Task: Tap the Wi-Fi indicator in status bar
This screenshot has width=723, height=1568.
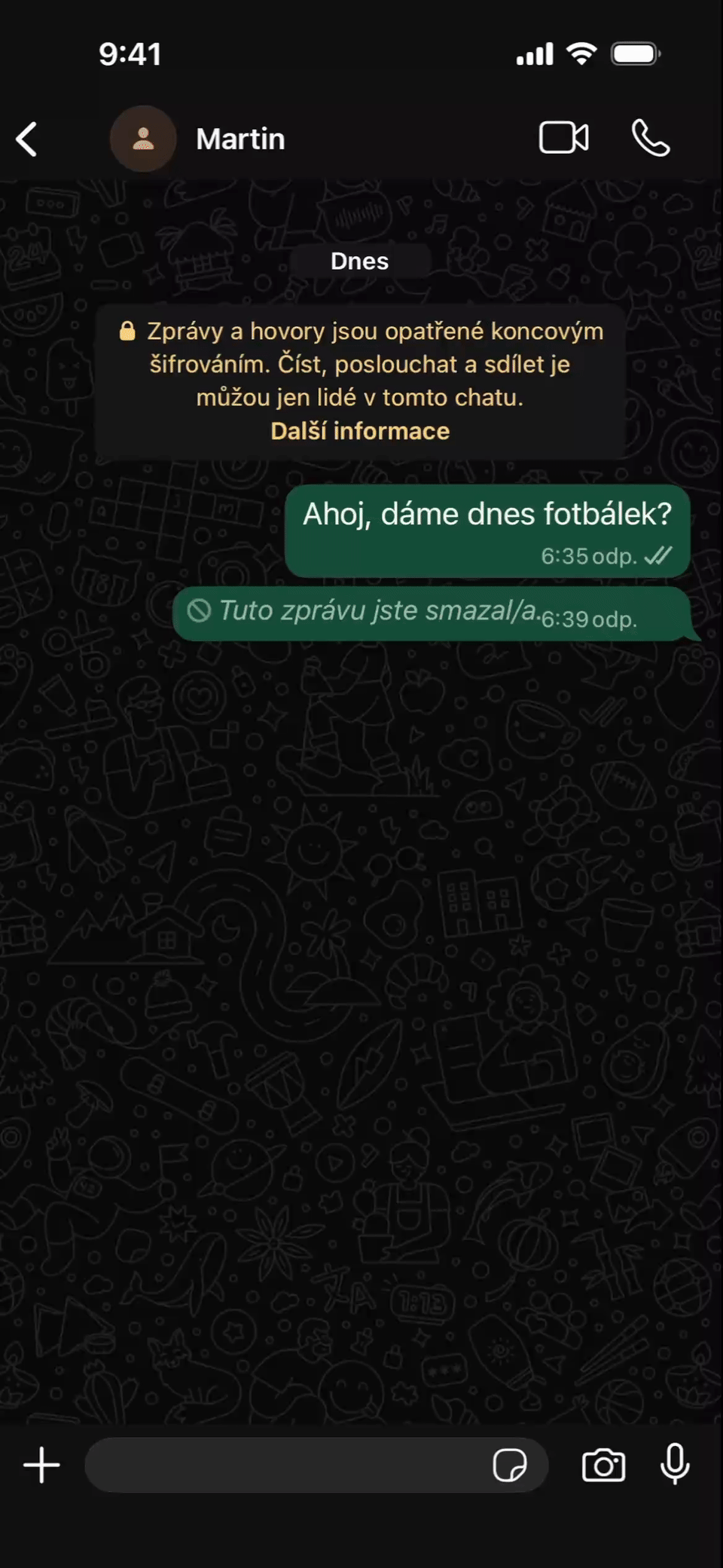Action: [x=581, y=53]
